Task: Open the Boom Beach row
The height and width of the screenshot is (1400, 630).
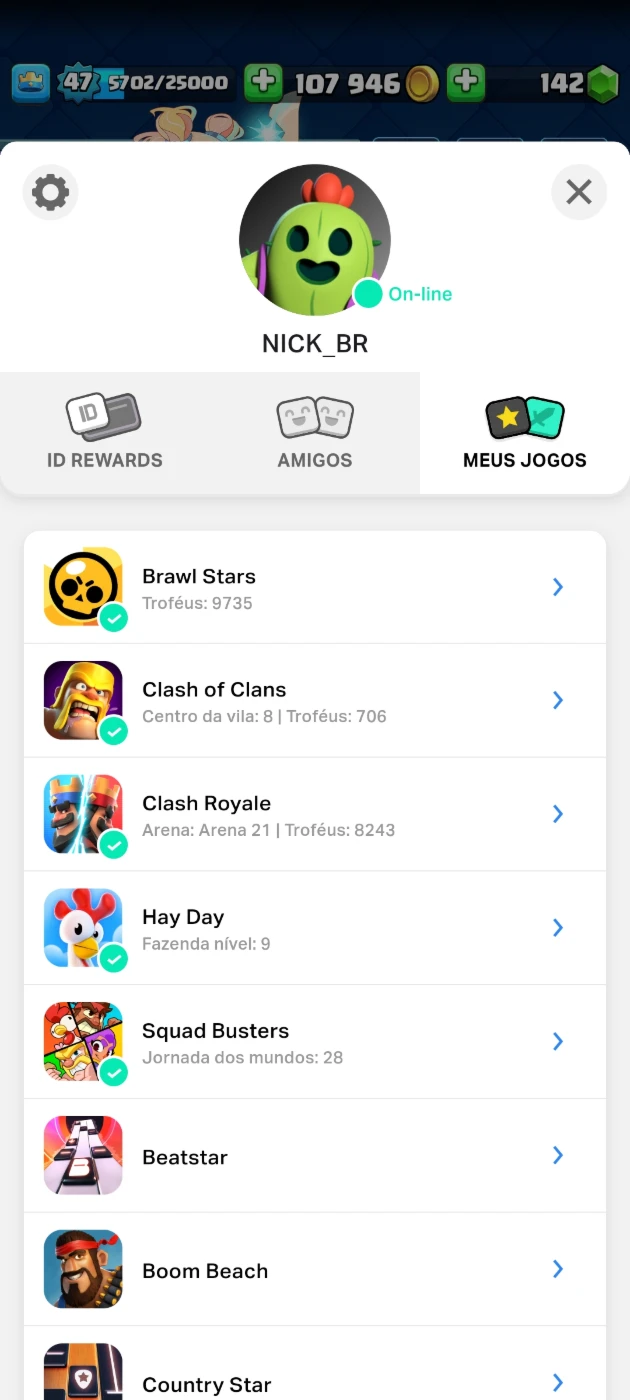Action: 315,1269
